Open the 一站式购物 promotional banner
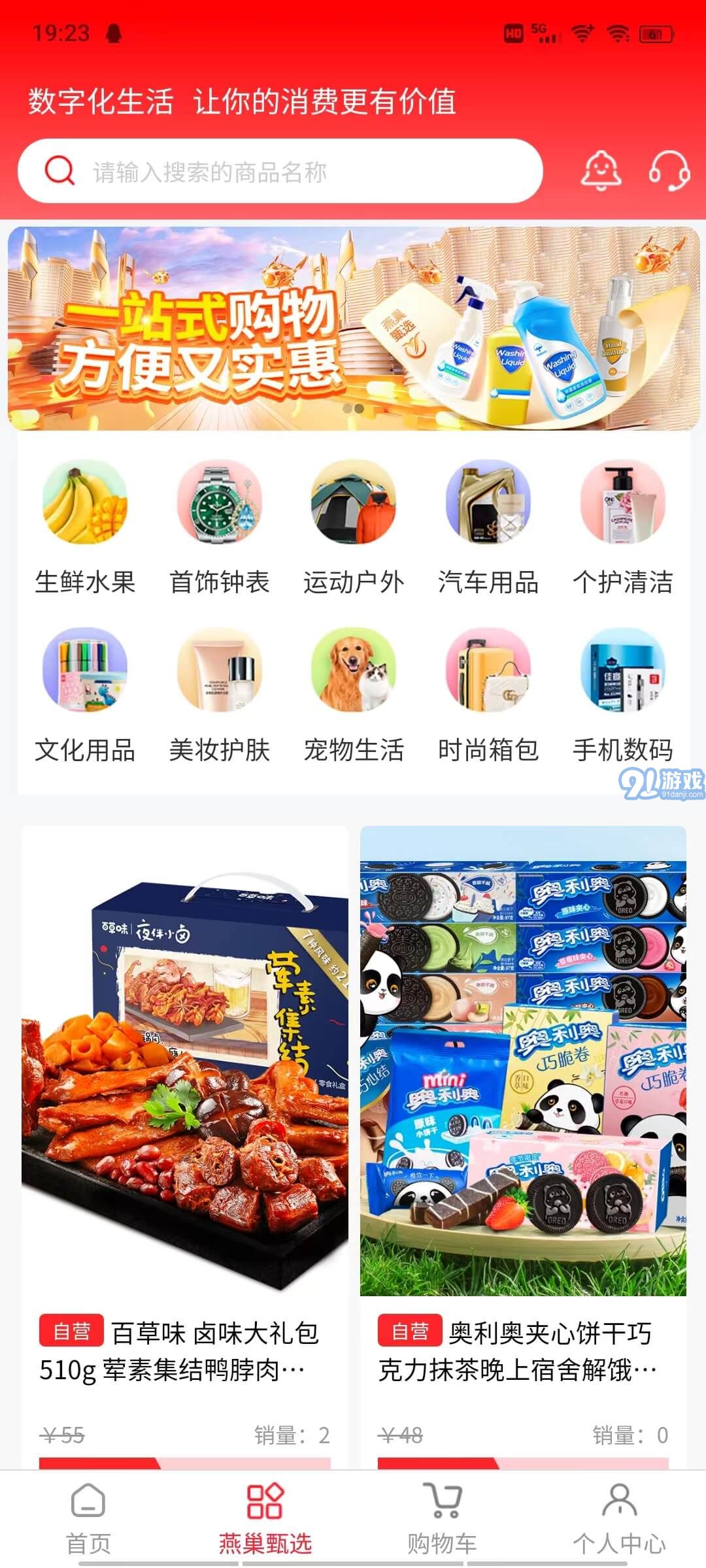Viewport: 706px width, 1568px height. [x=353, y=327]
